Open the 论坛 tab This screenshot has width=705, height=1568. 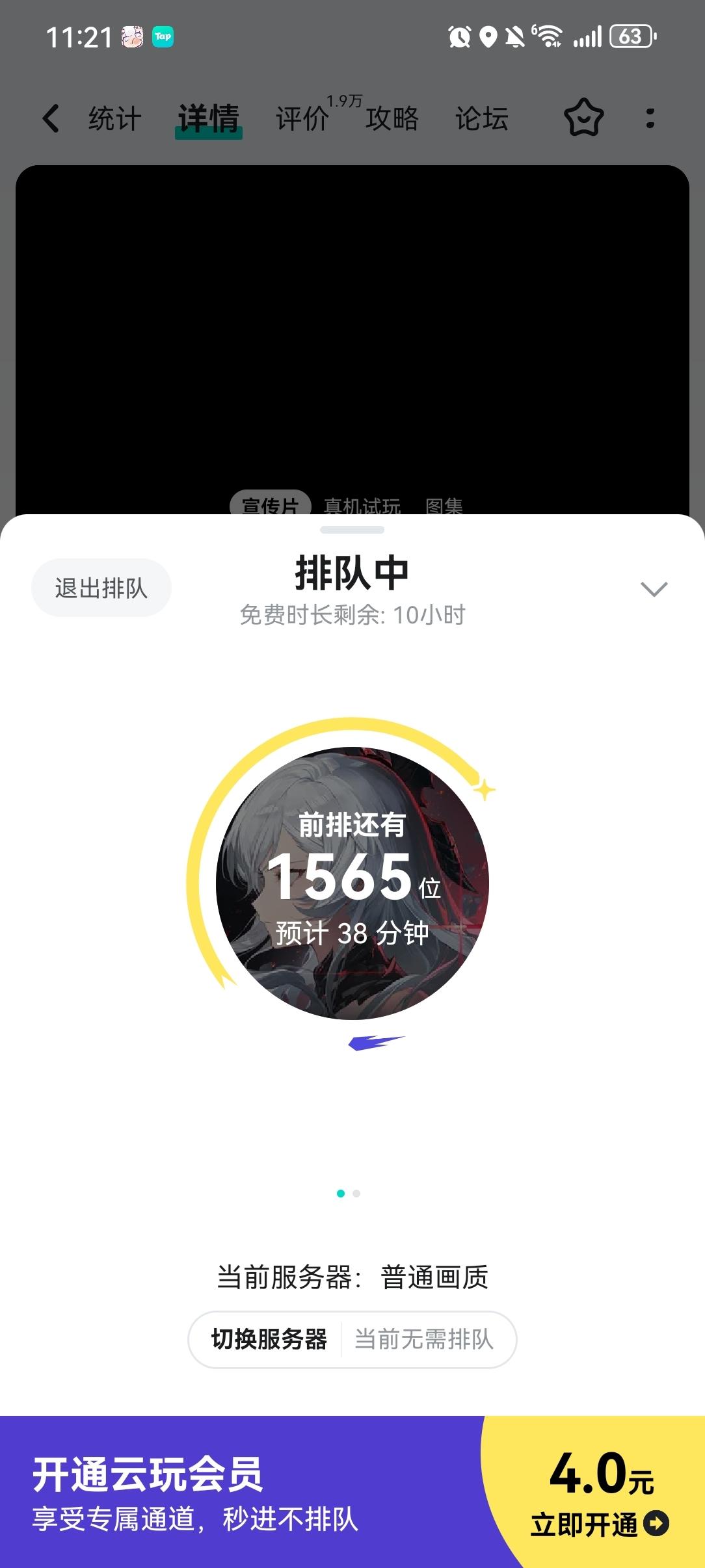pos(481,119)
